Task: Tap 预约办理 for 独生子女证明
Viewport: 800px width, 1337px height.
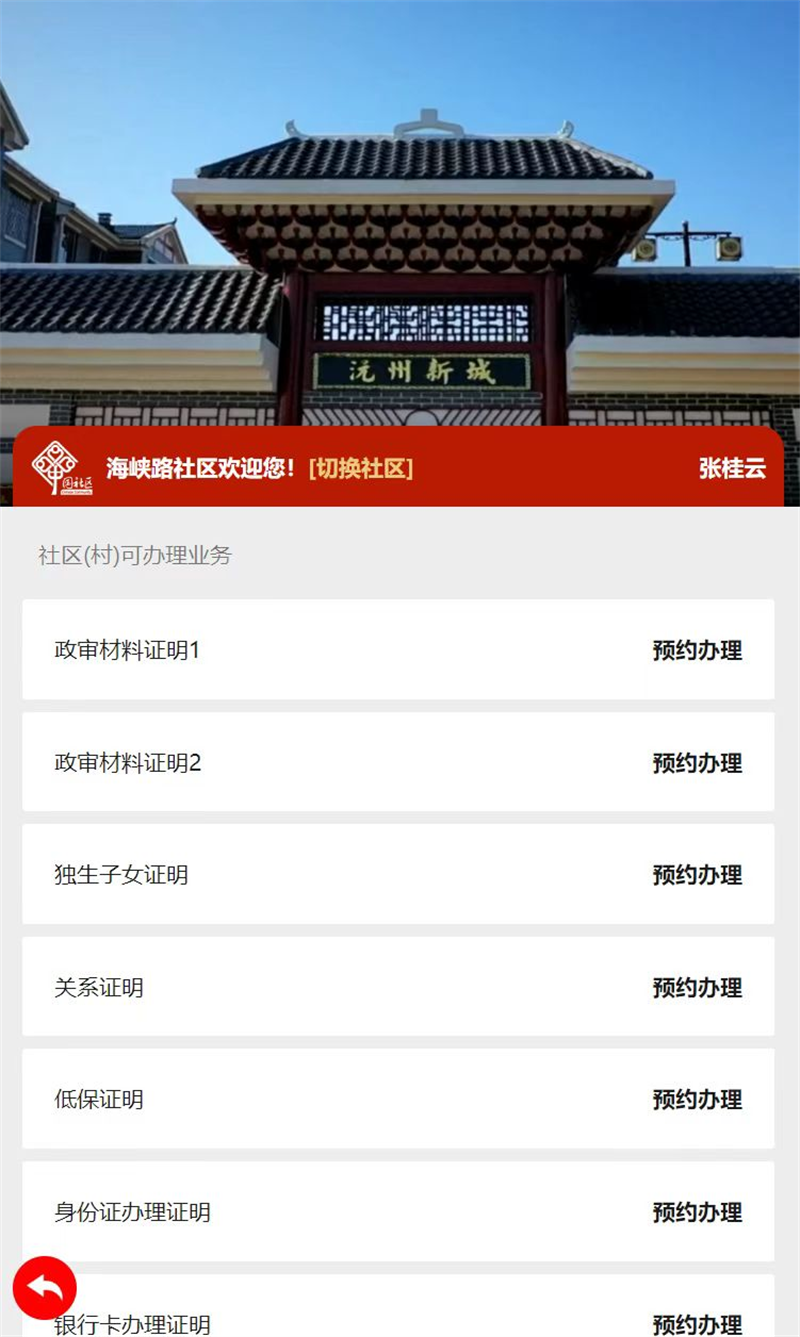Action: (x=697, y=876)
